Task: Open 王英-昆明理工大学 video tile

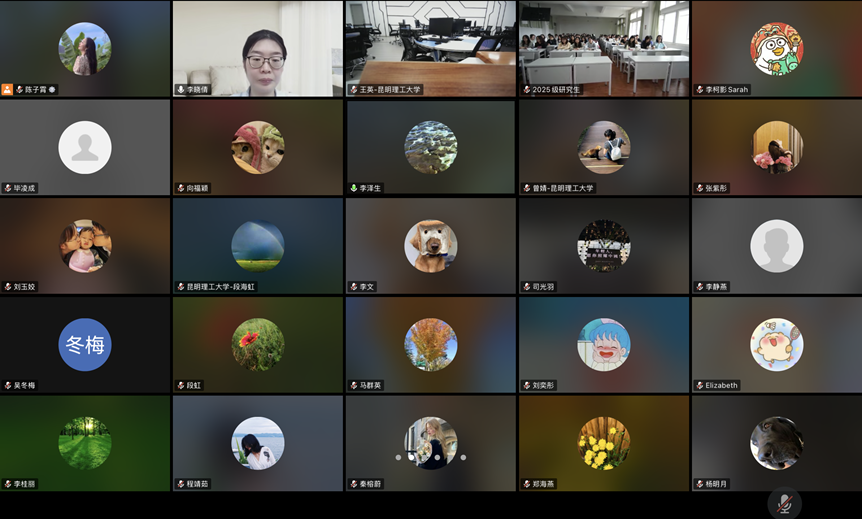Action: click(431, 48)
